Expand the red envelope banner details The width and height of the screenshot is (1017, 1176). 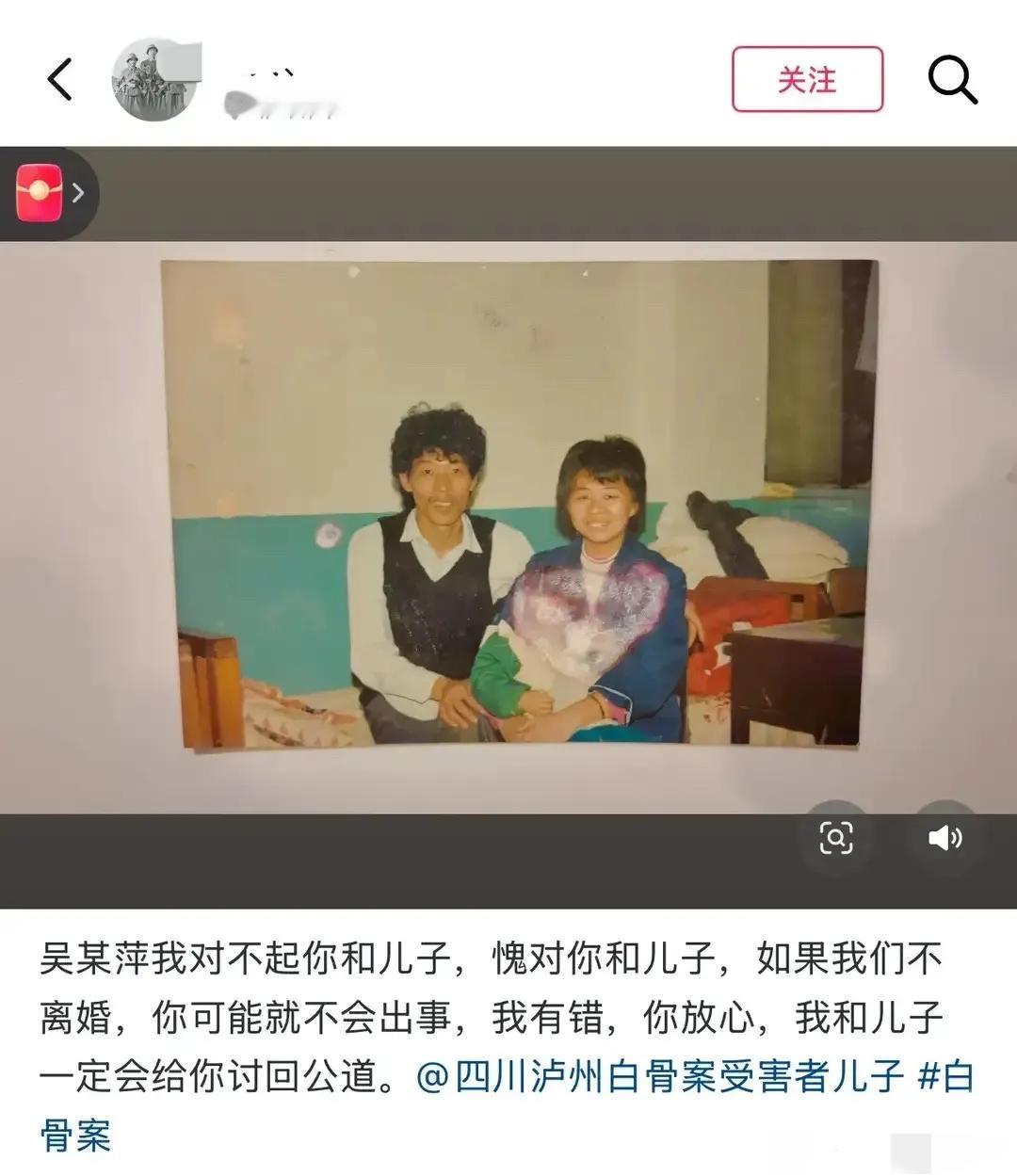coord(52,191)
